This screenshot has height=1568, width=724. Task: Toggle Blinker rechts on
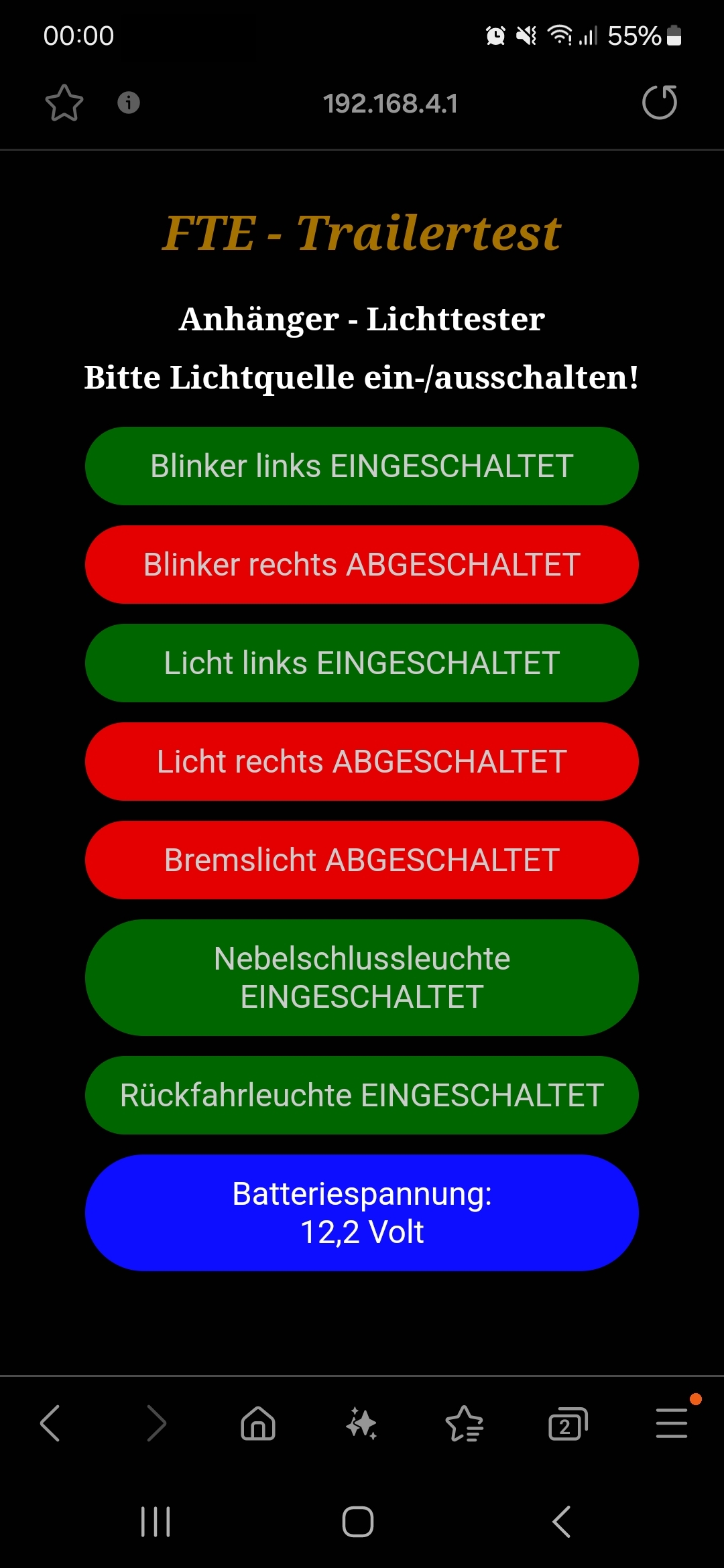(x=362, y=565)
